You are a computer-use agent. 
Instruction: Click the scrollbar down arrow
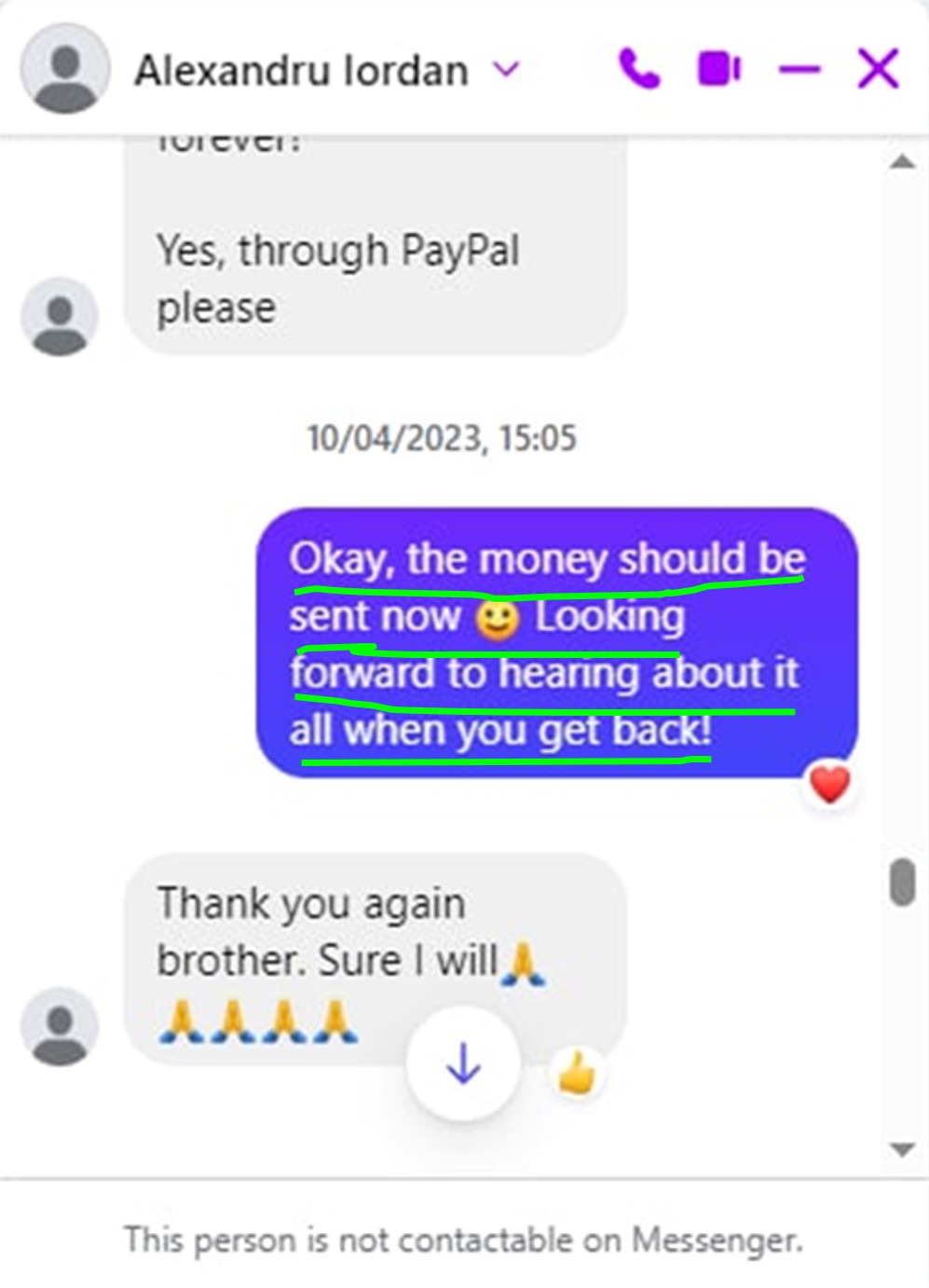[902, 1148]
